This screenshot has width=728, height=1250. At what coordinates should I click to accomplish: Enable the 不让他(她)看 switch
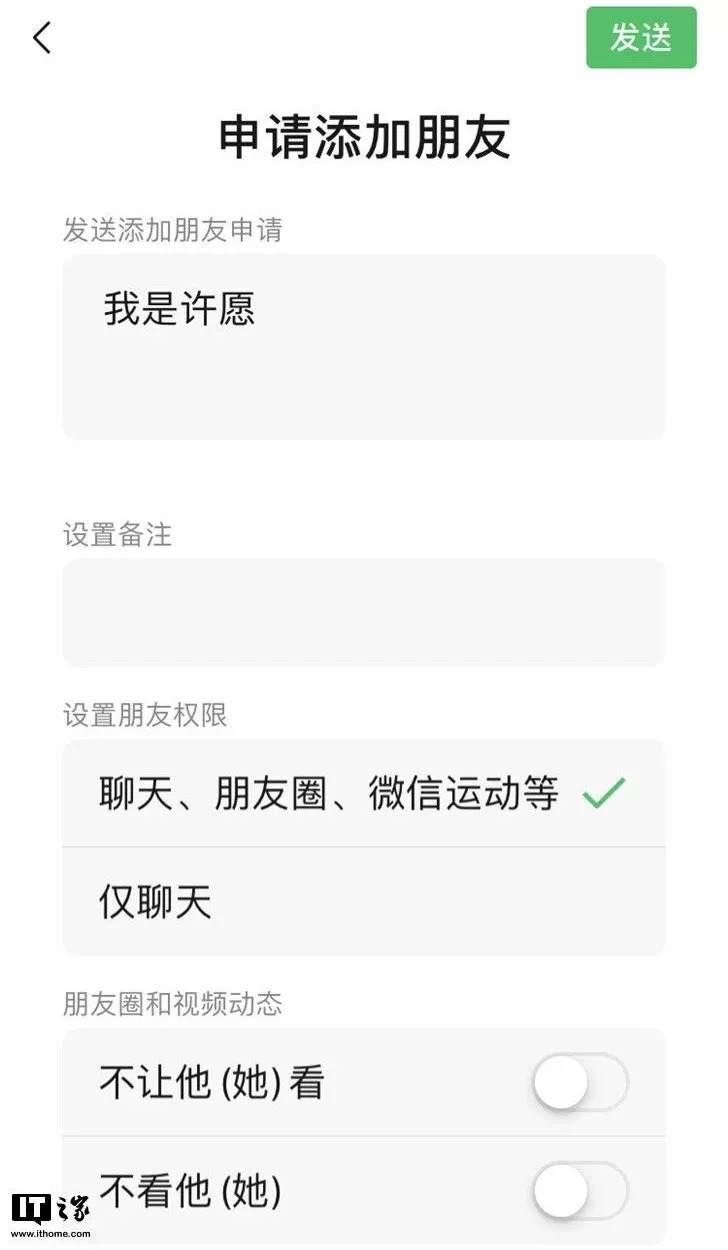point(580,1082)
